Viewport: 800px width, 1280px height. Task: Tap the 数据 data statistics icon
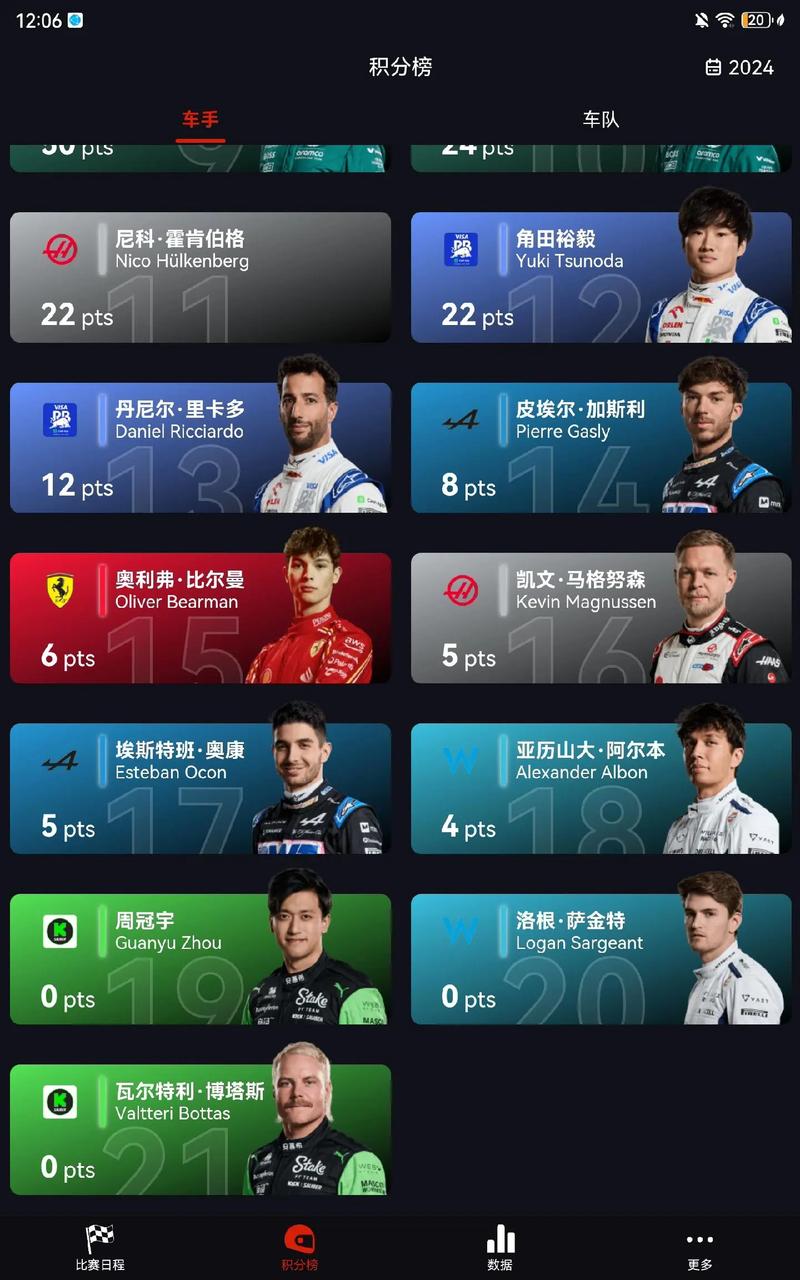click(x=499, y=1238)
